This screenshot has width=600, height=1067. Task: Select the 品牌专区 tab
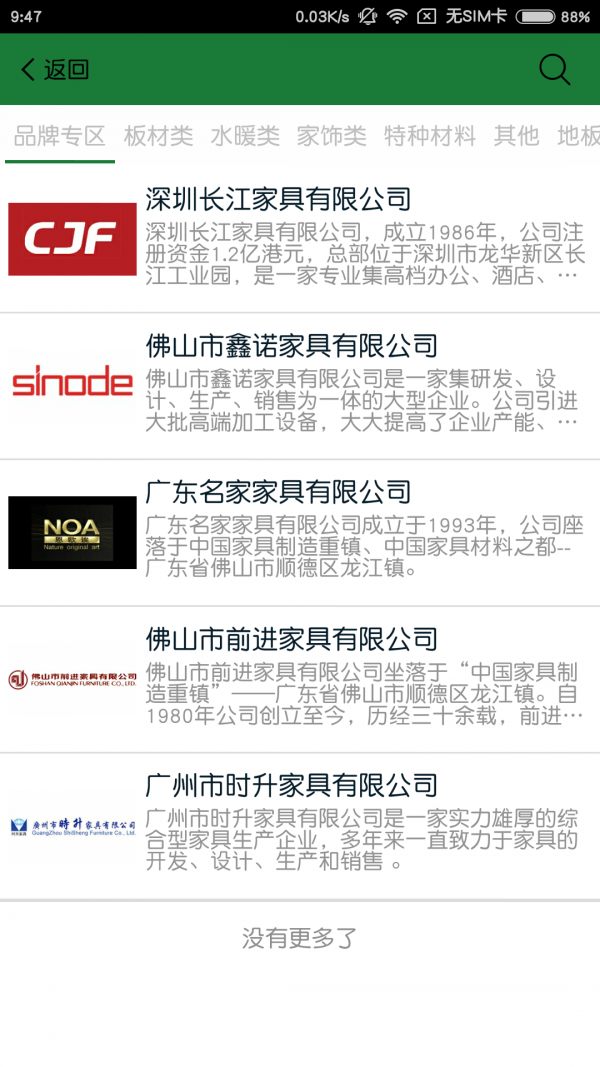(x=60, y=136)
